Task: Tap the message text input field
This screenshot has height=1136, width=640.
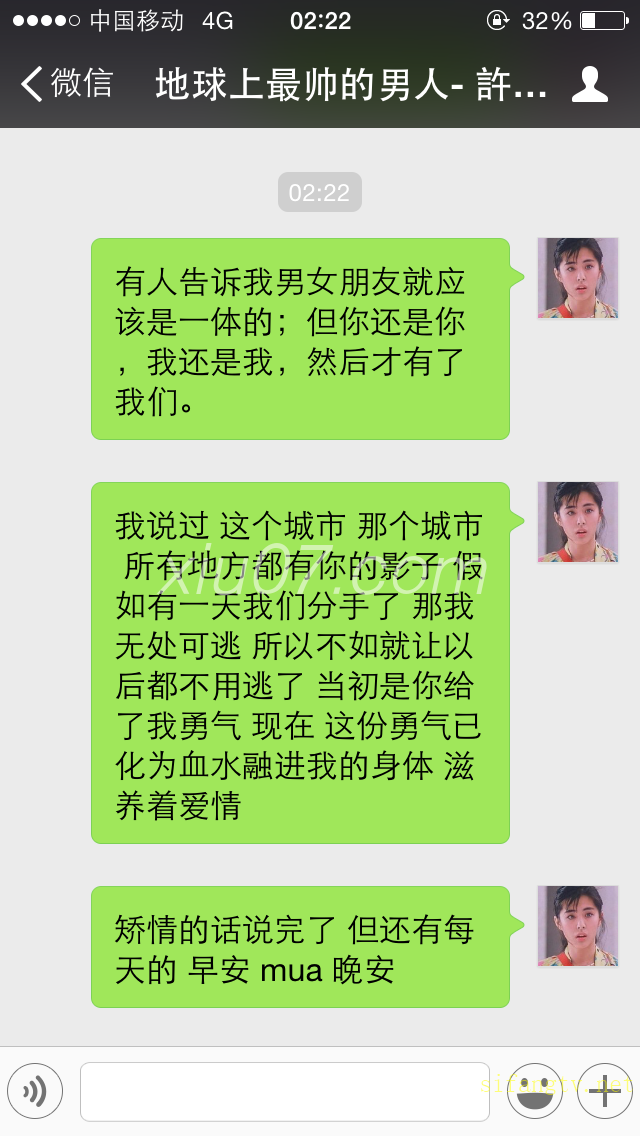Action: [x=284, y=1091]
